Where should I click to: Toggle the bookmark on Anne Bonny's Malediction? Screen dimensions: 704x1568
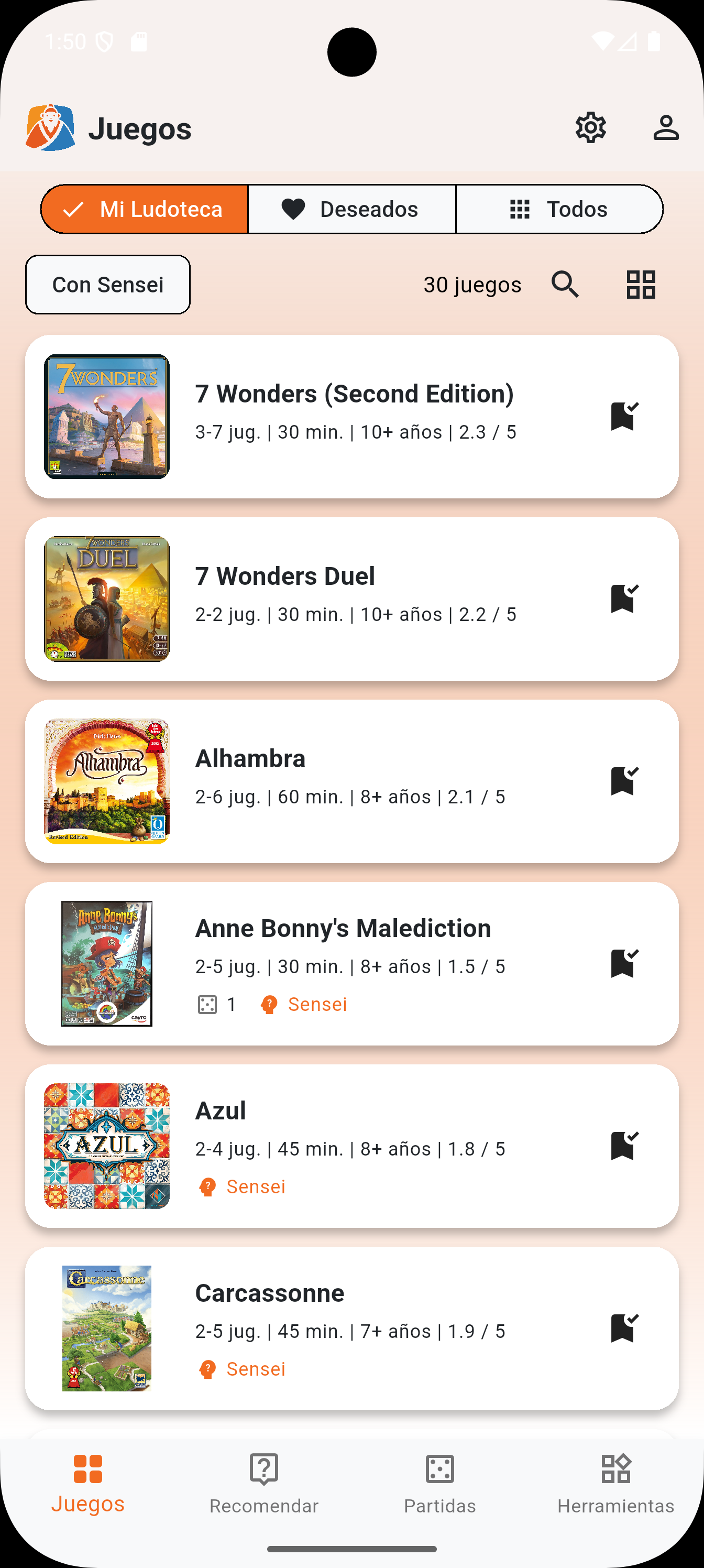coord(624,964)
